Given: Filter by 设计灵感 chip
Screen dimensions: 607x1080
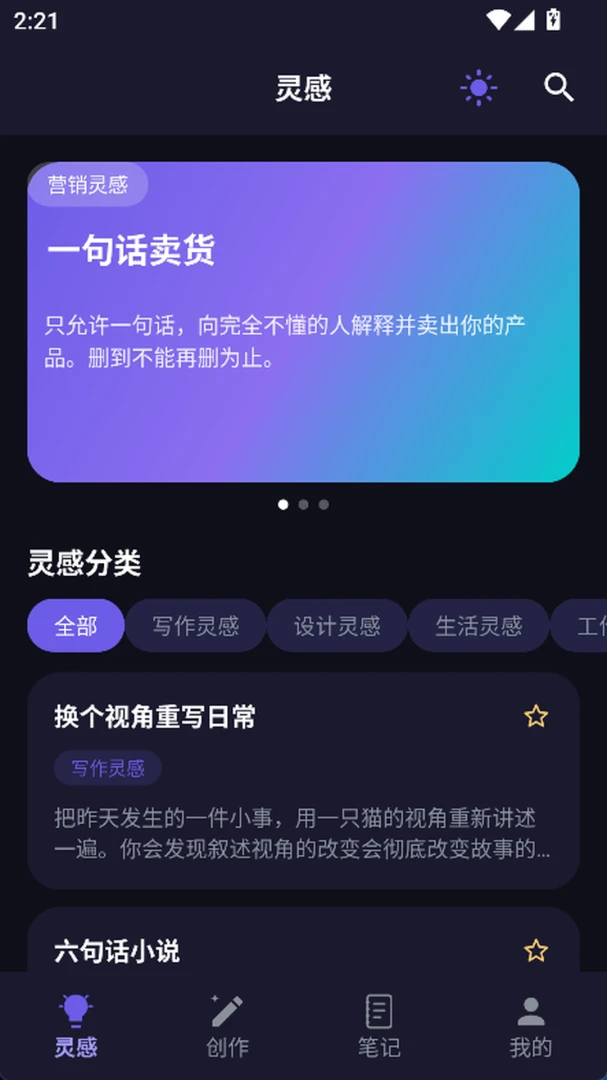Looking at the screenshot, I should [x=337, y=625].
